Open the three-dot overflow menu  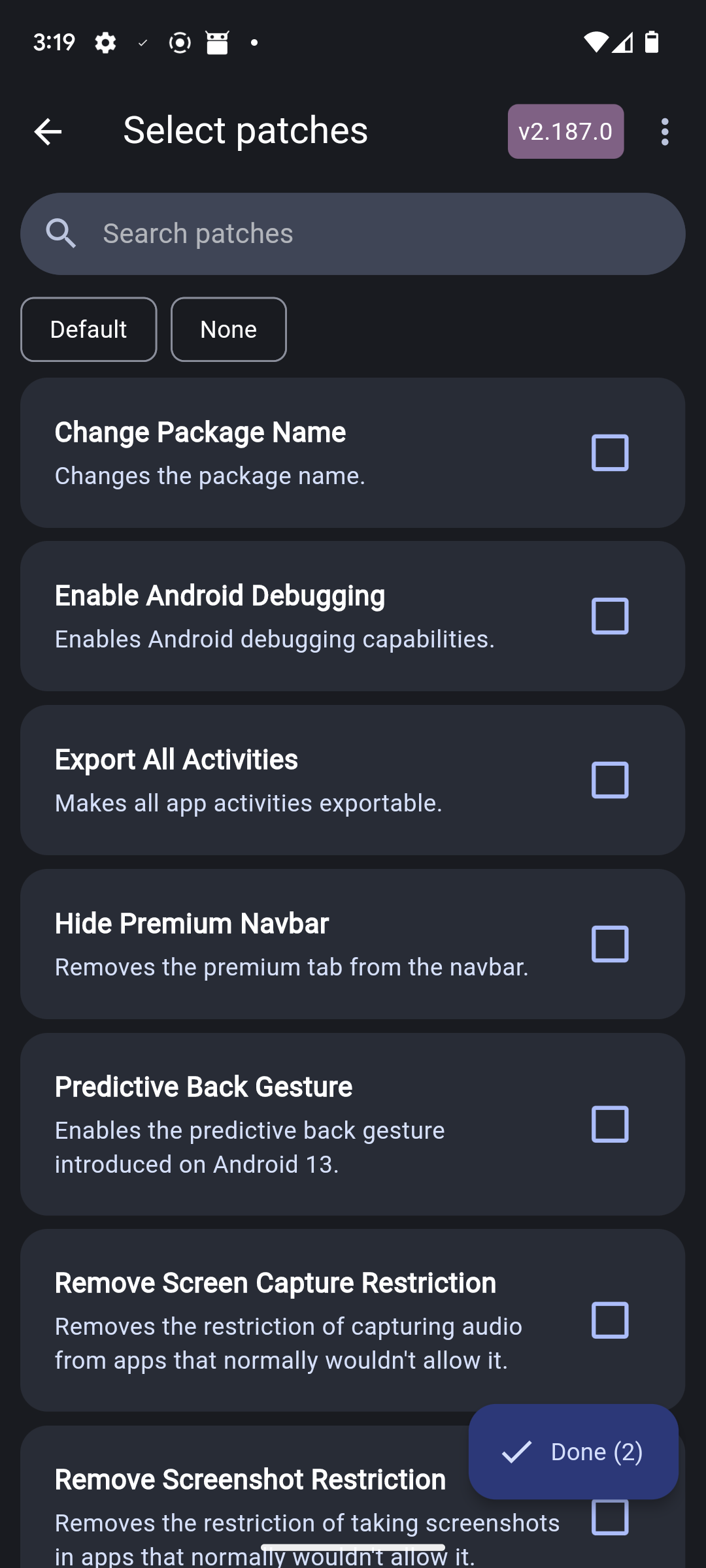[664, 132]
